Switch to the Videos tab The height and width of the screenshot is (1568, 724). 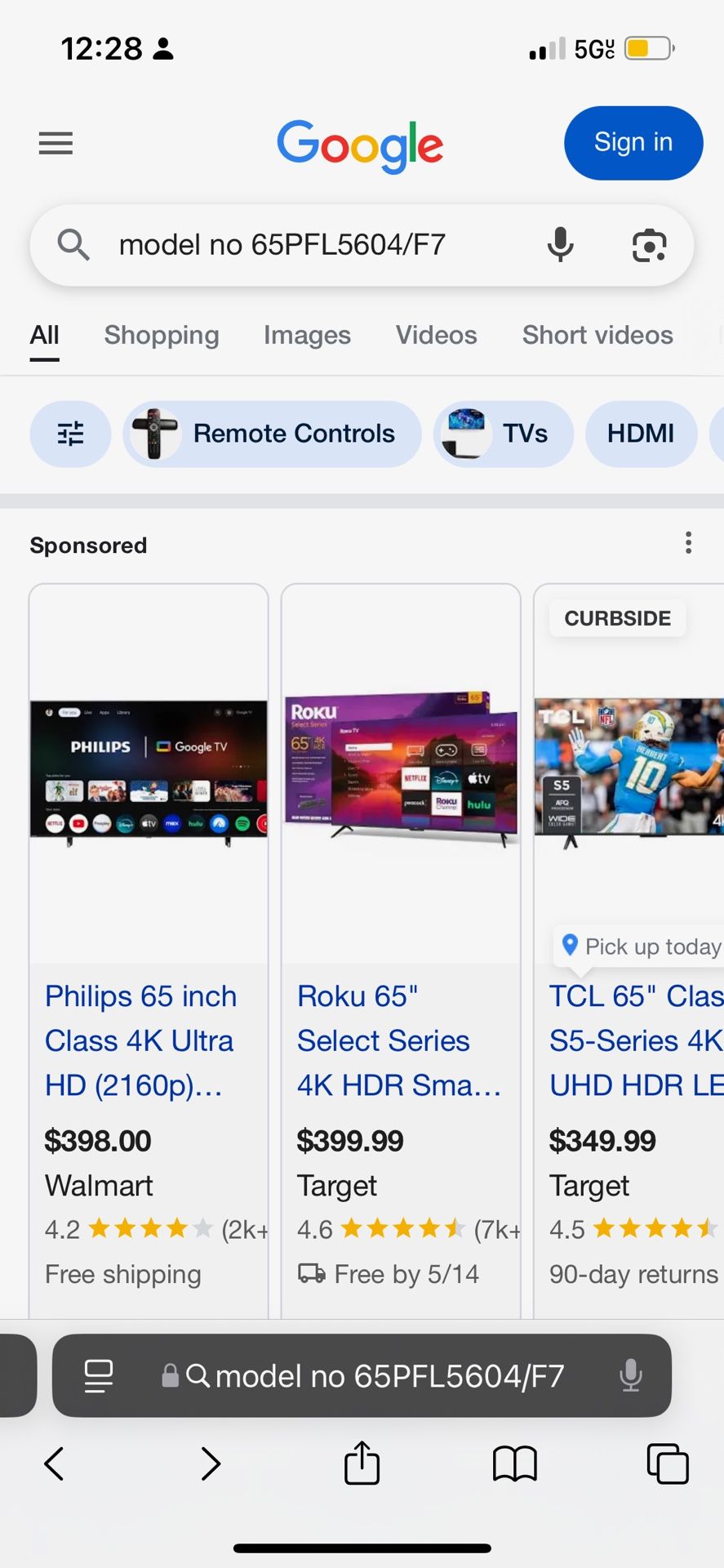point(436,336)
